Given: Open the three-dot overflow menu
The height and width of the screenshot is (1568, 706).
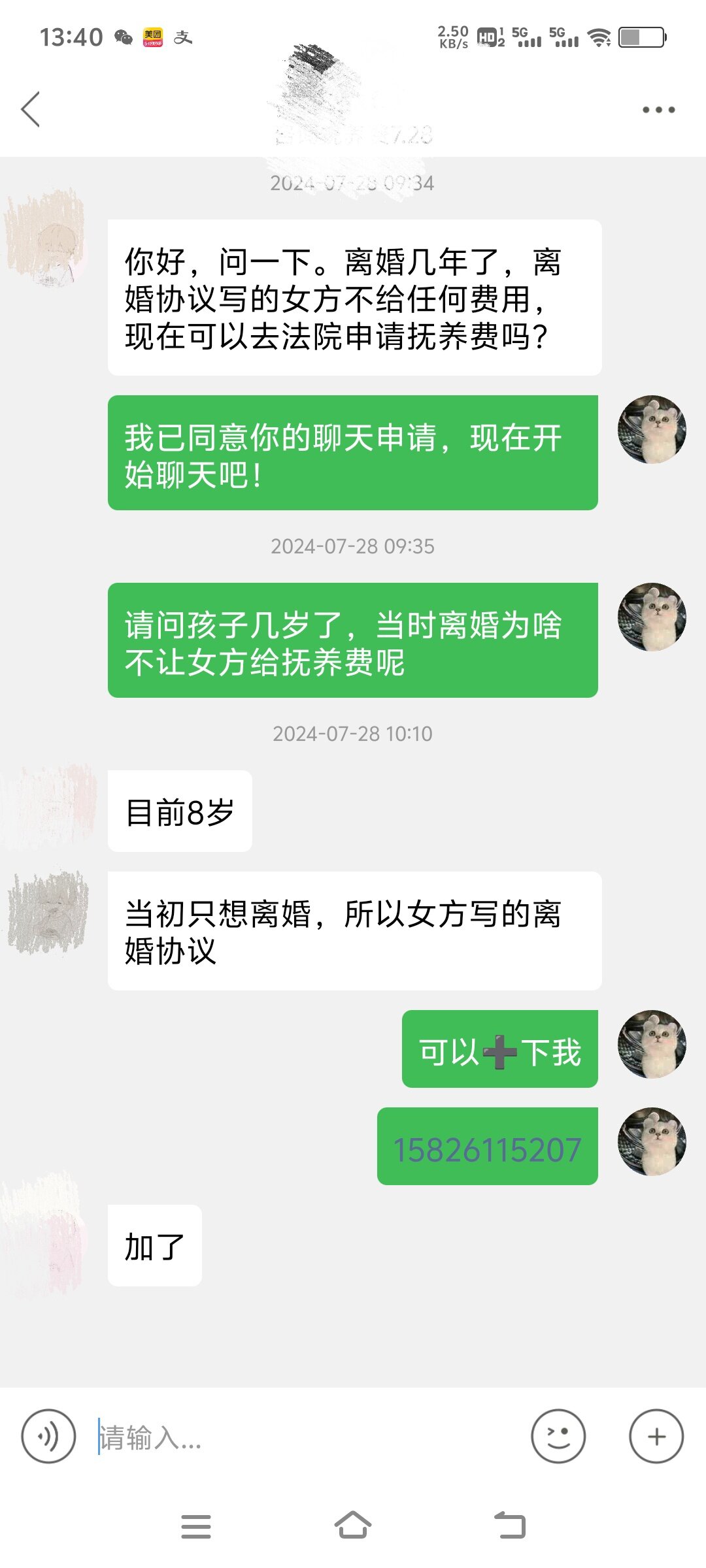Looking at the screenshot, I should pos(658,110).
